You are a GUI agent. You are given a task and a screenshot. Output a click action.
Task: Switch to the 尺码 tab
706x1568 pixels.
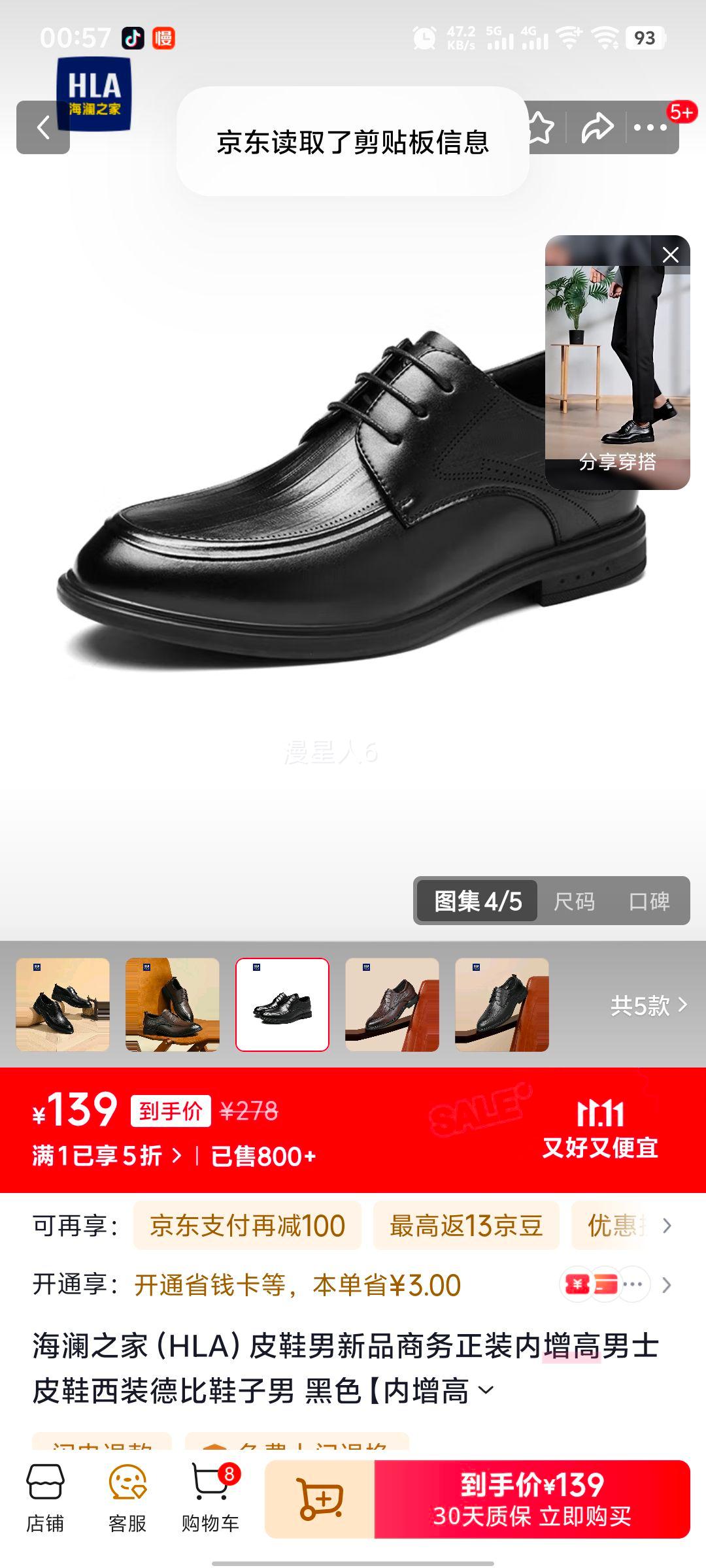(574, 902)
